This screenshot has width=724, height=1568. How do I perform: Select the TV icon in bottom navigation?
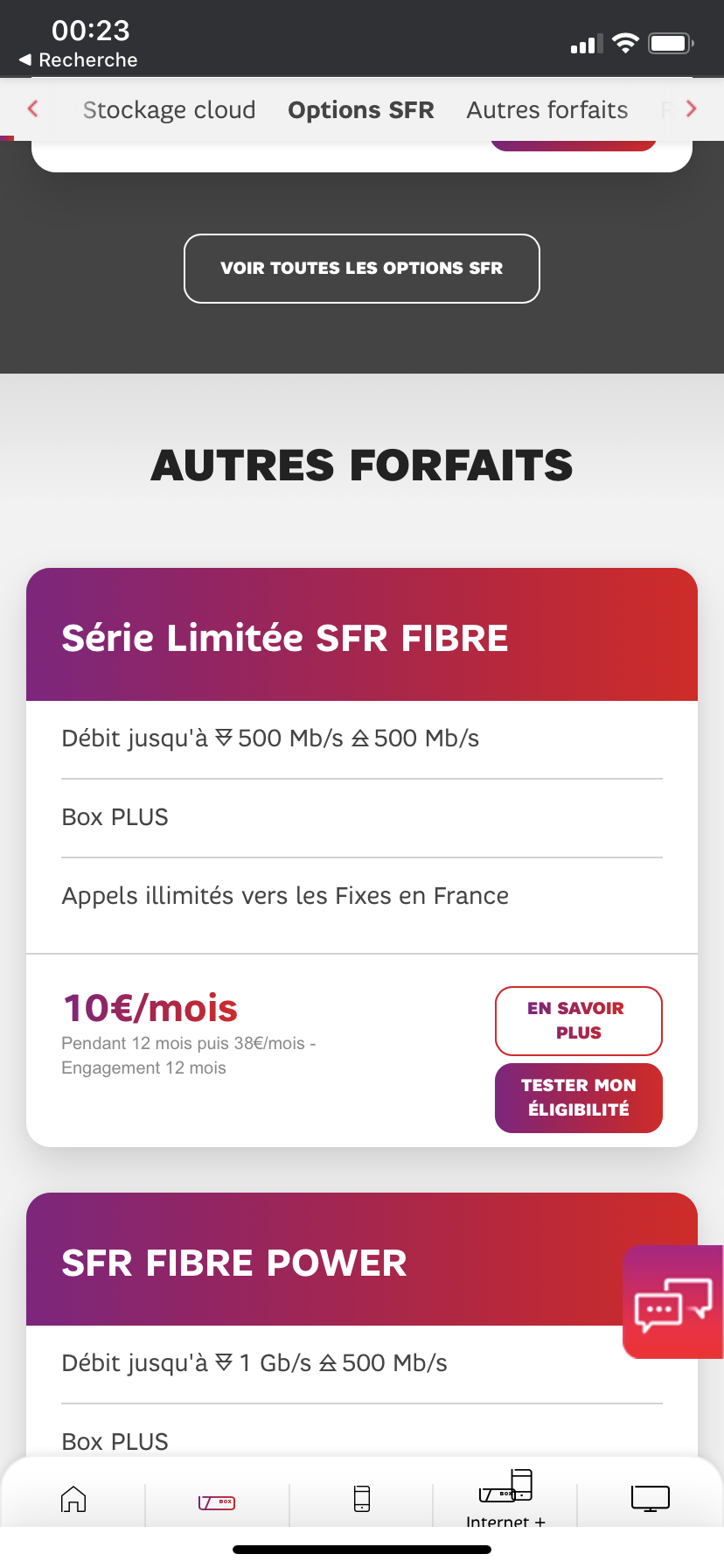pyautogui.click(x=649, y=1498)
